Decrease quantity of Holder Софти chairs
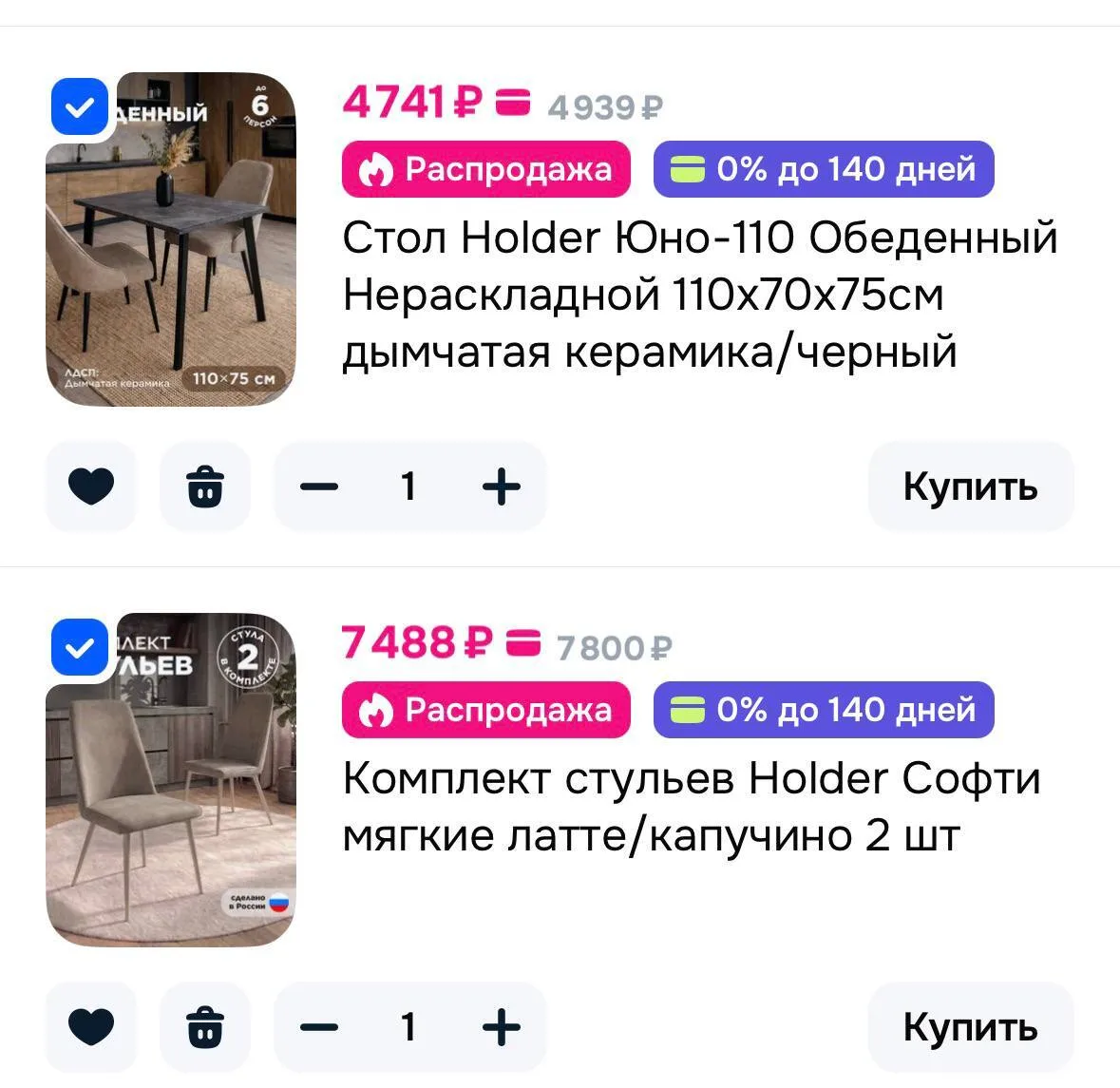The image size is (1120, 1088). [319, 1028]
